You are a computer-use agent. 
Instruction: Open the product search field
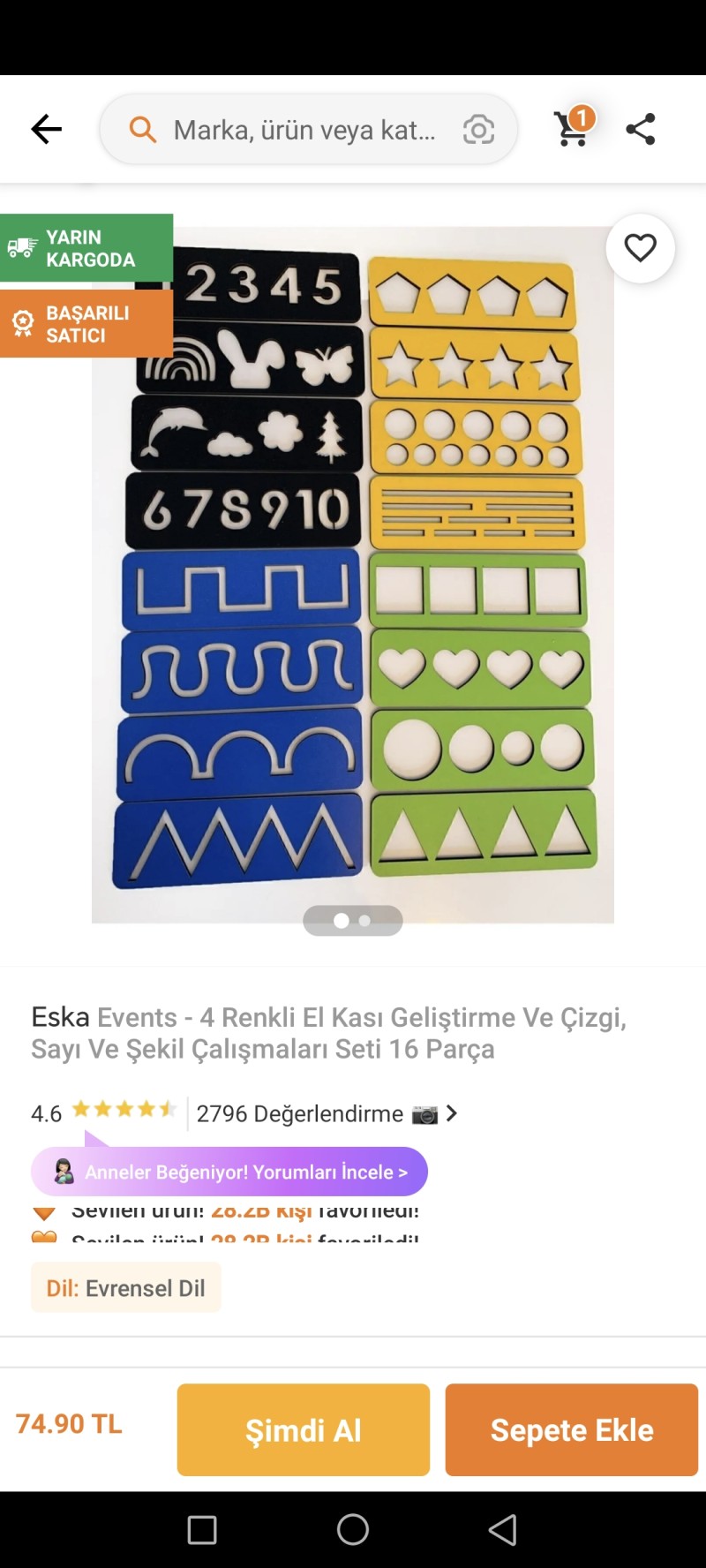click(300, 130)
